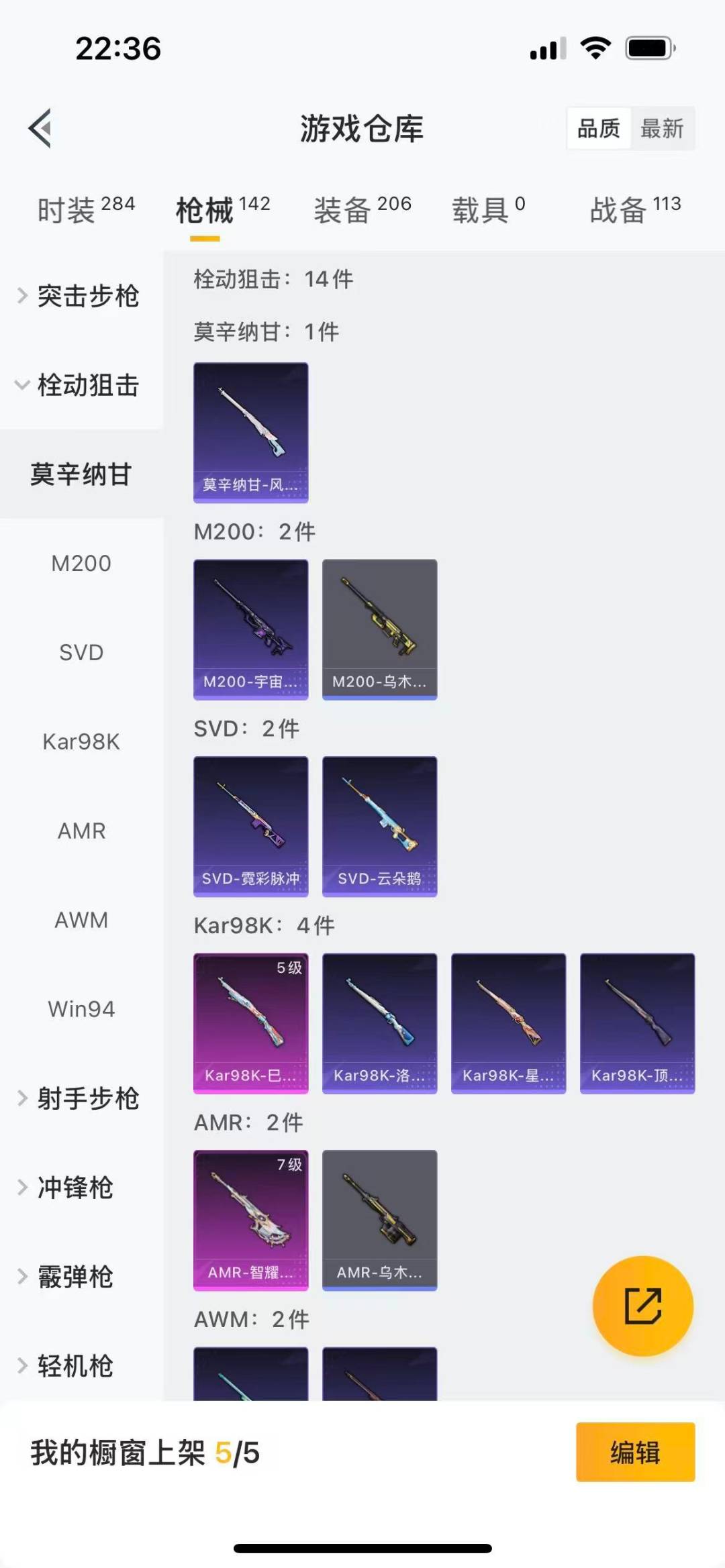Select the 莫辛纳甘-风 skin card

(250, 433)
